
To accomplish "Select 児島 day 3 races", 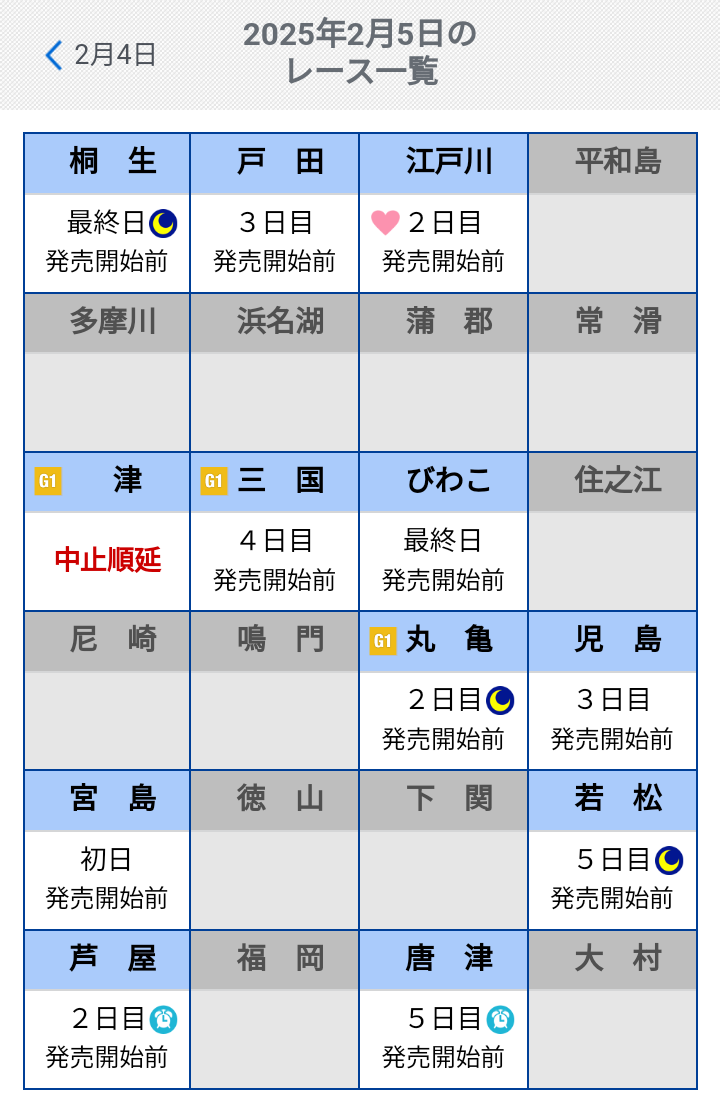I will point(612,691).
